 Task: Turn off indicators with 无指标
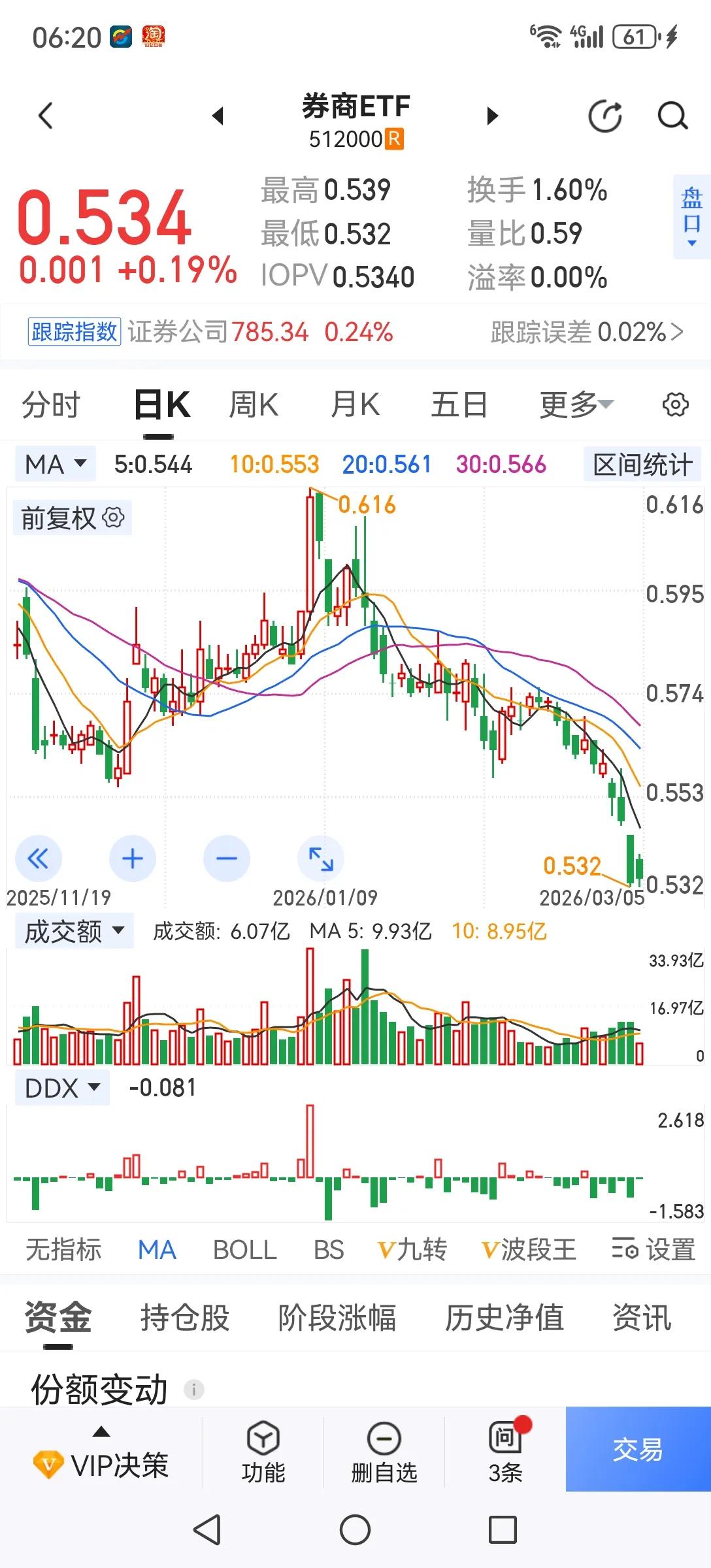(63, 1249)
